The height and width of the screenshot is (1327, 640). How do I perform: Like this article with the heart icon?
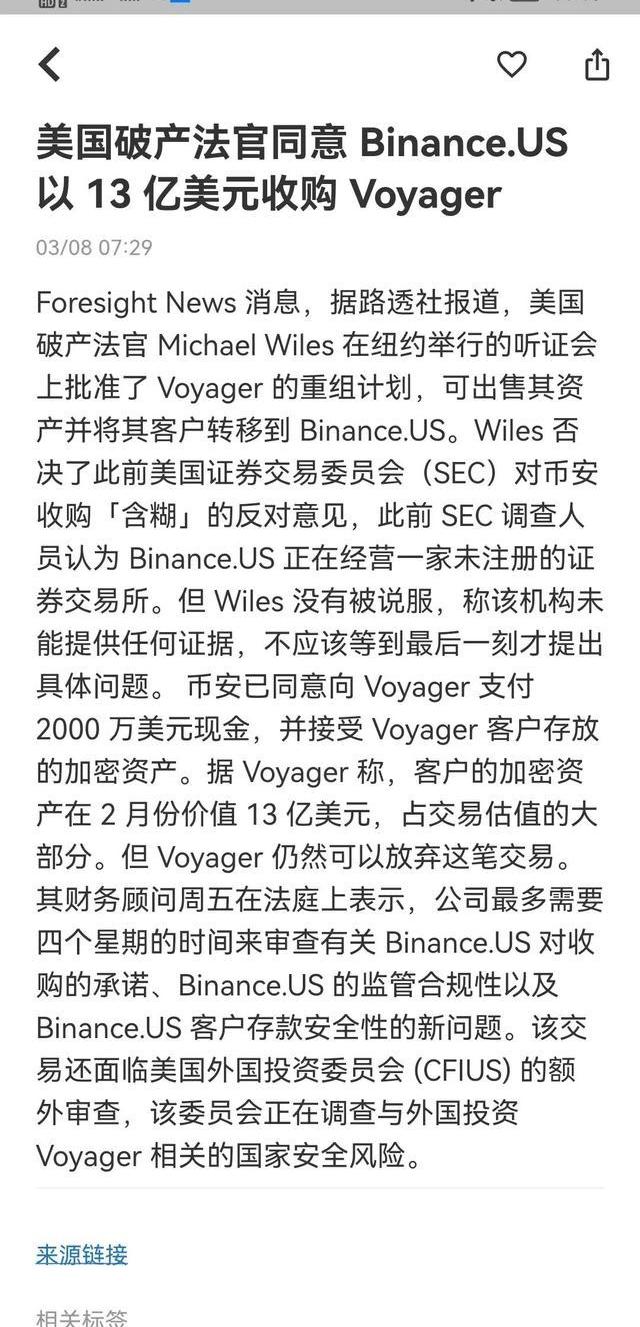(512, 65)
